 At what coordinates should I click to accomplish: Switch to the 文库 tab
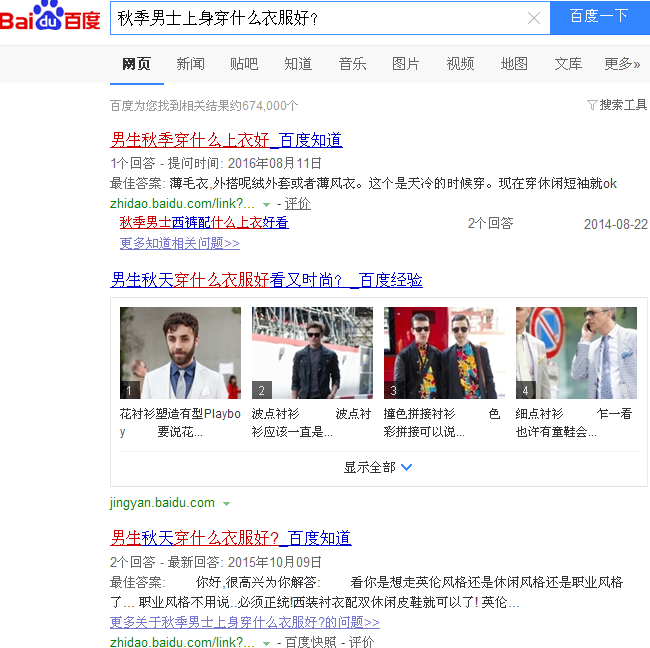point(568,64)
